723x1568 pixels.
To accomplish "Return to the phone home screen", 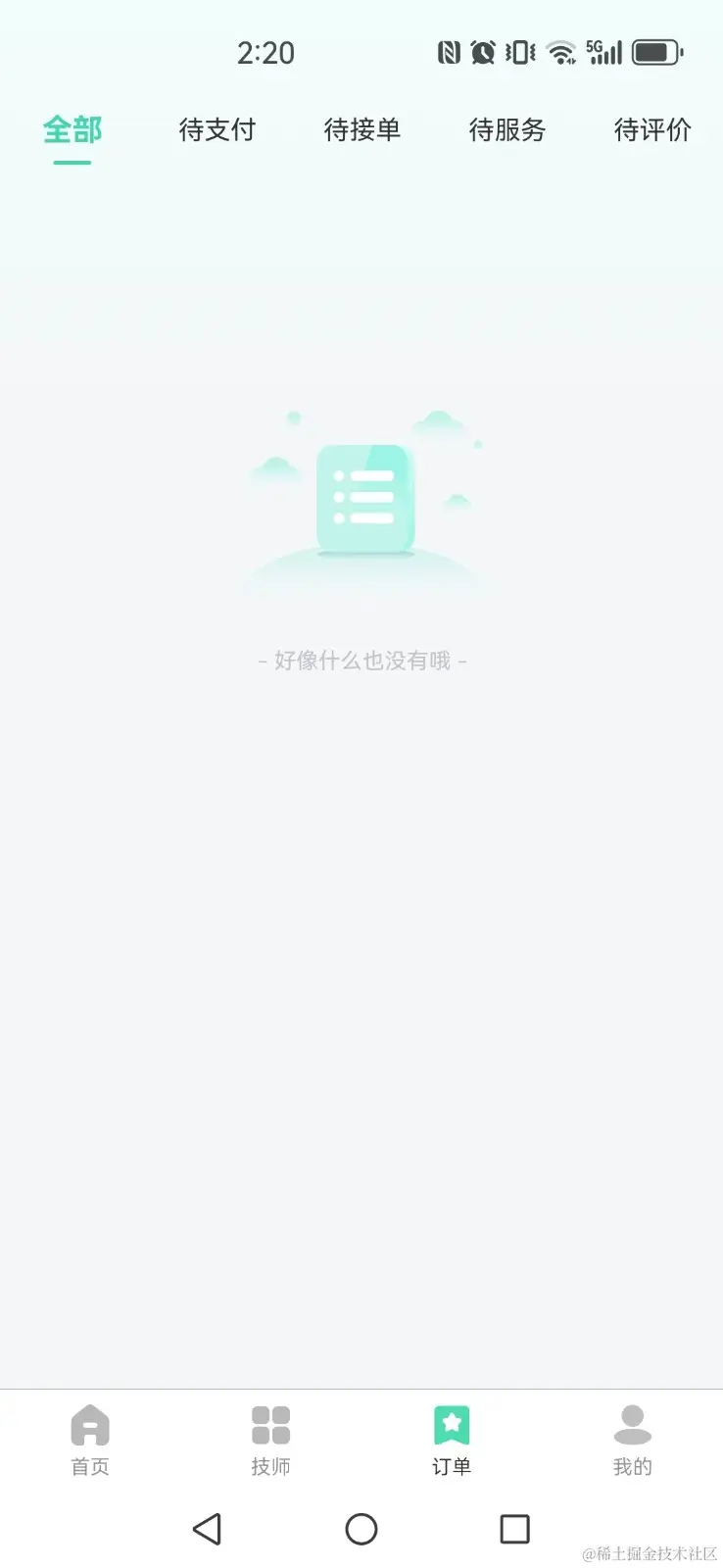I will [x=361, y=1529].
